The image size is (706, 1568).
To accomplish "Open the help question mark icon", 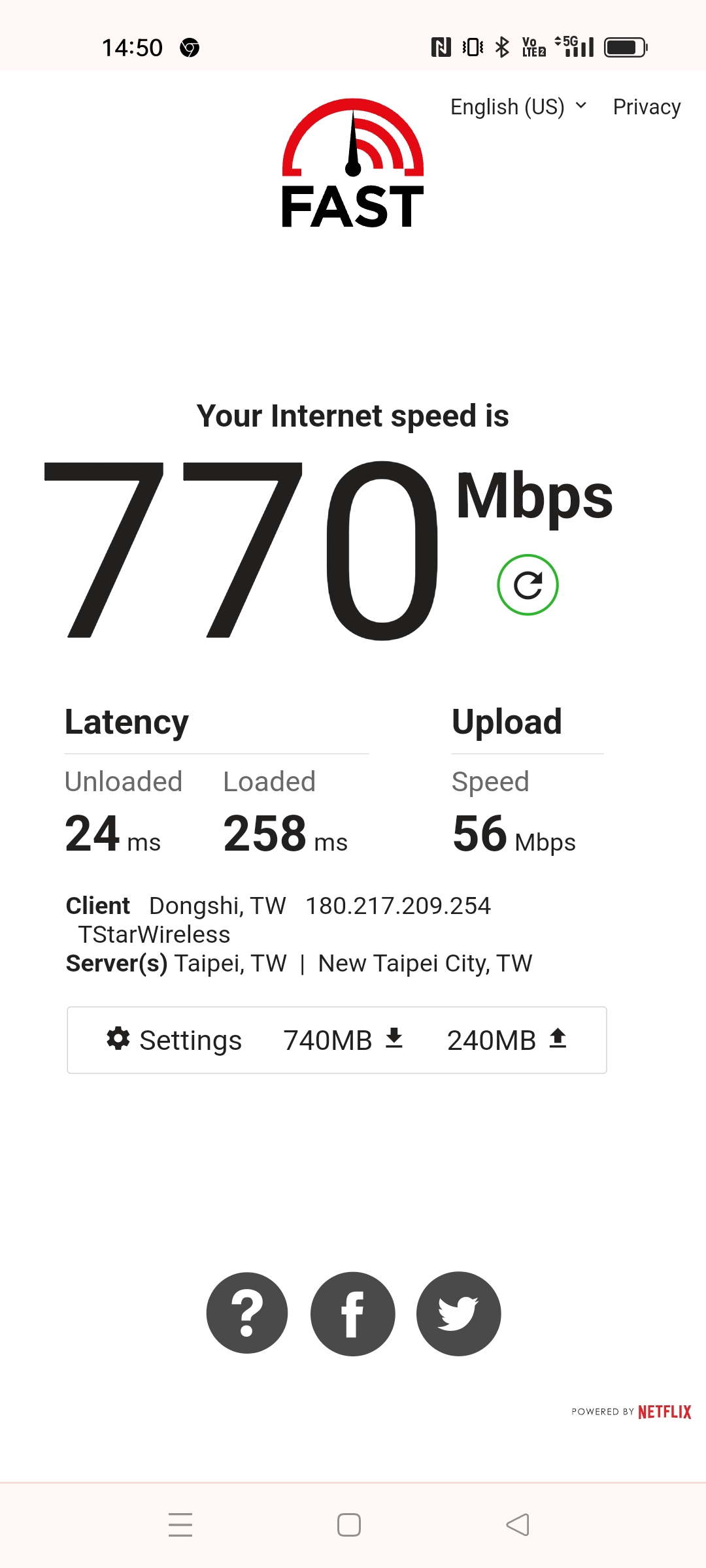I will [x=247, y=1313].
